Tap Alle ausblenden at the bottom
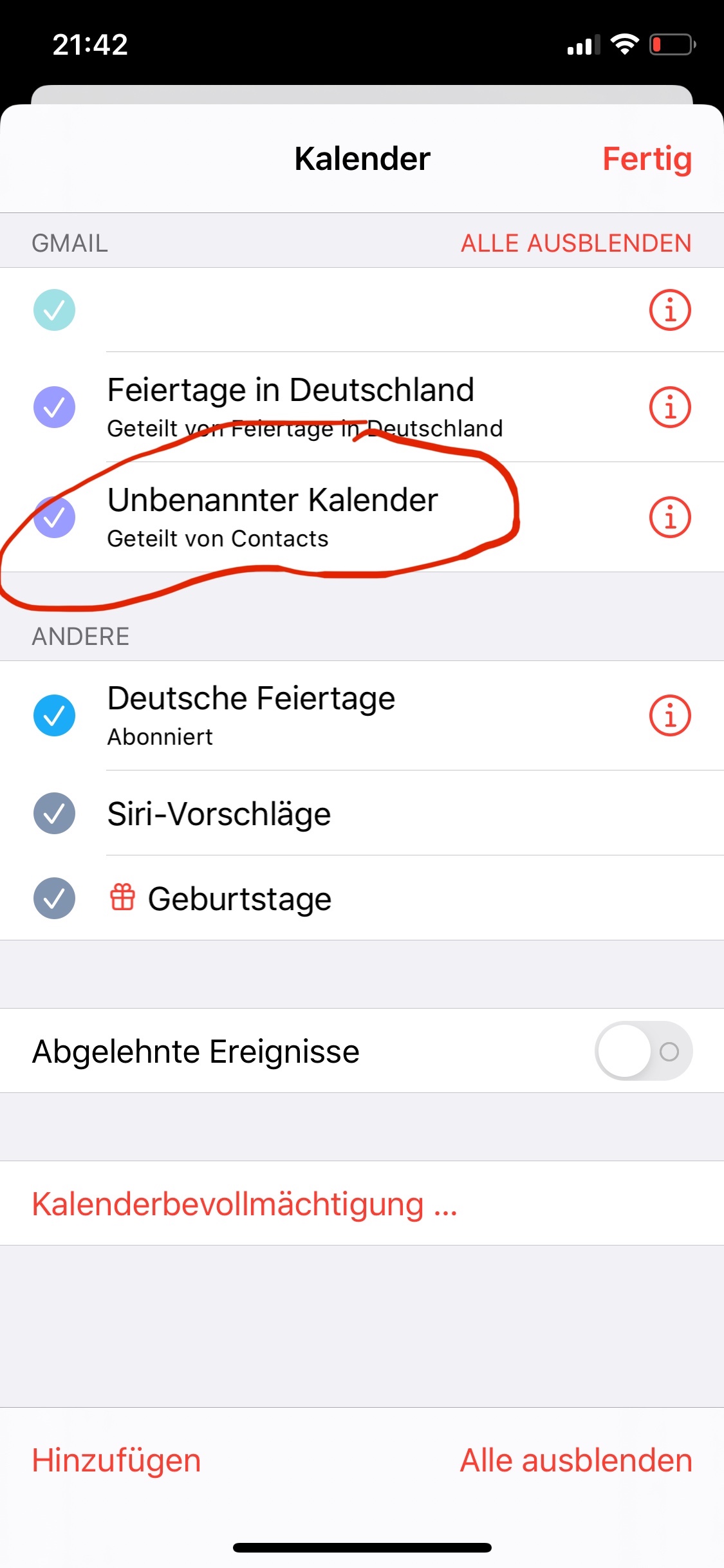Viewport: 724px width, 1568px height. point(576,1460)
